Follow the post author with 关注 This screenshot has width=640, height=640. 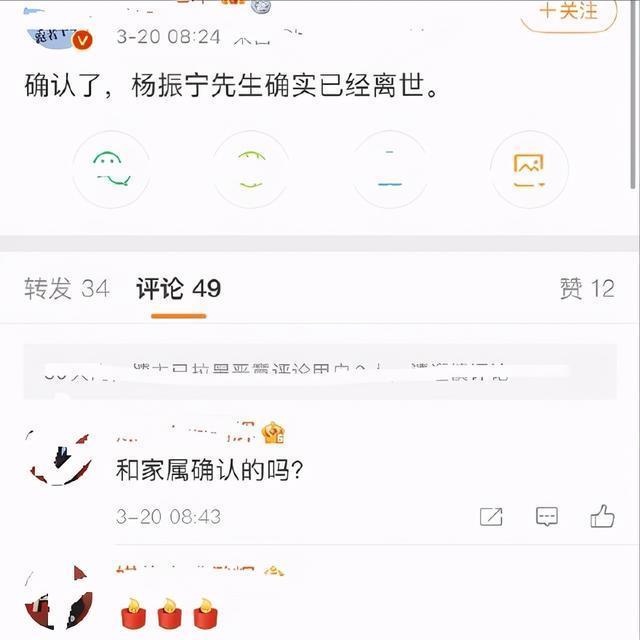pos(568,13)
